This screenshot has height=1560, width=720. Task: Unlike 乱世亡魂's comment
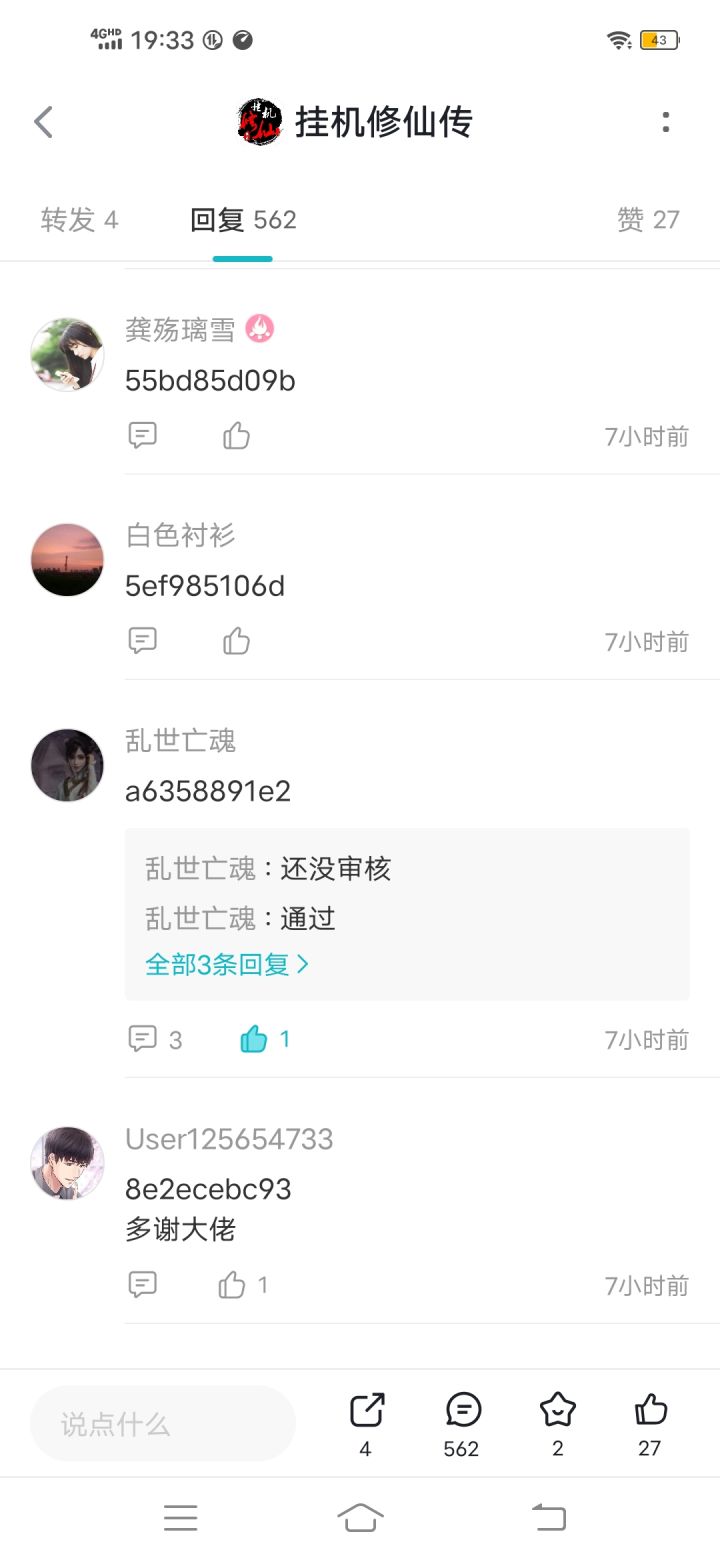254,1040
